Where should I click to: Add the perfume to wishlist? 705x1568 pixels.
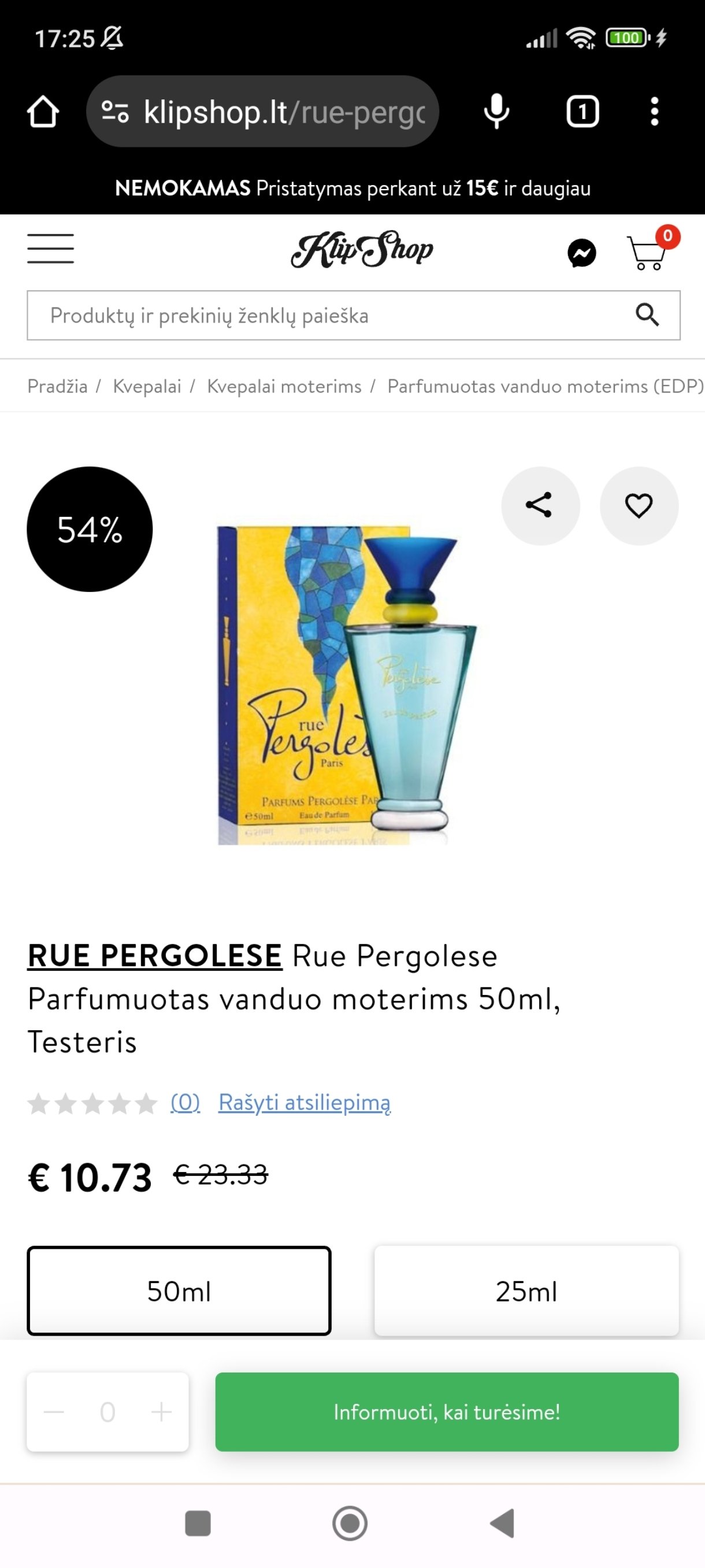(x=639, y=505)
